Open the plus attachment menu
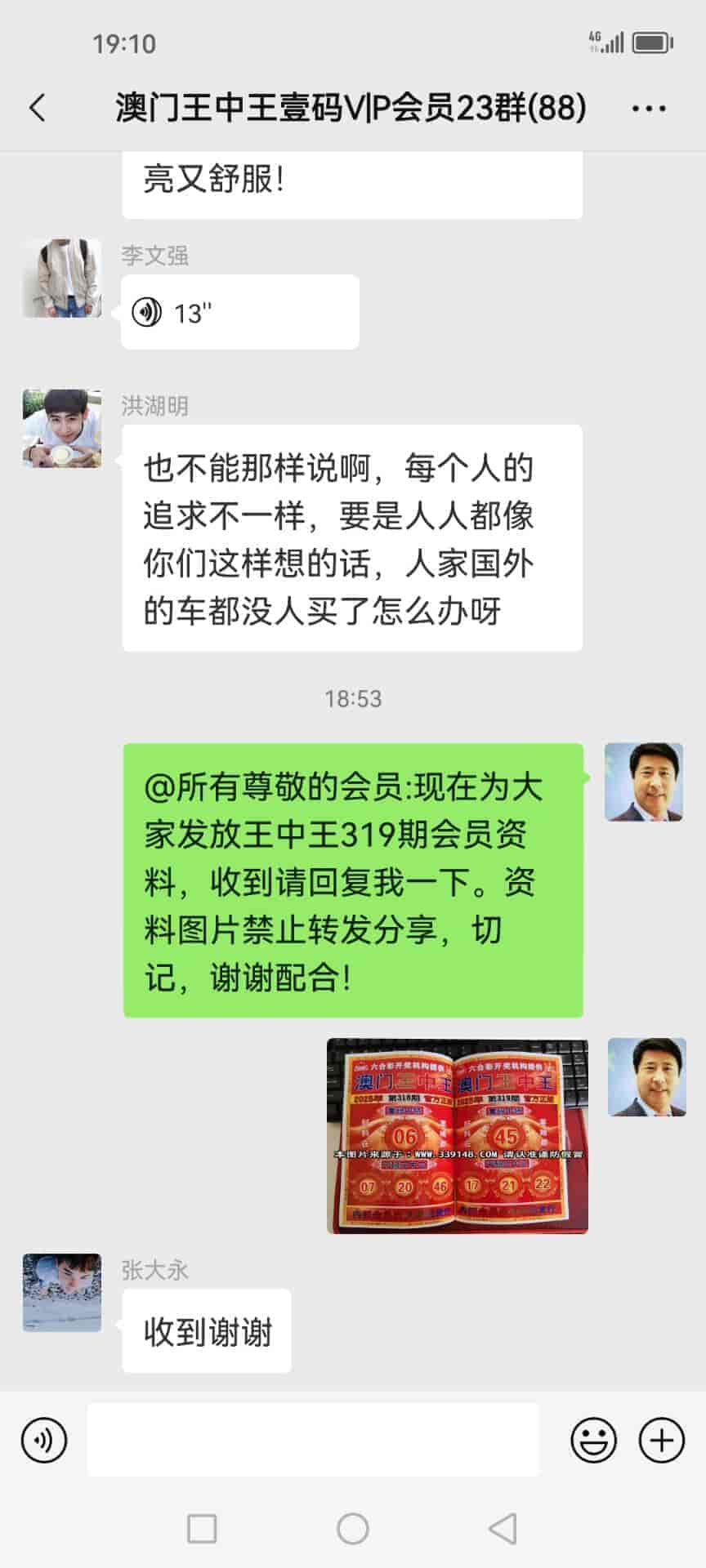The width and height of the screenshot is (706, 1568). click(x=661, y=1440)
